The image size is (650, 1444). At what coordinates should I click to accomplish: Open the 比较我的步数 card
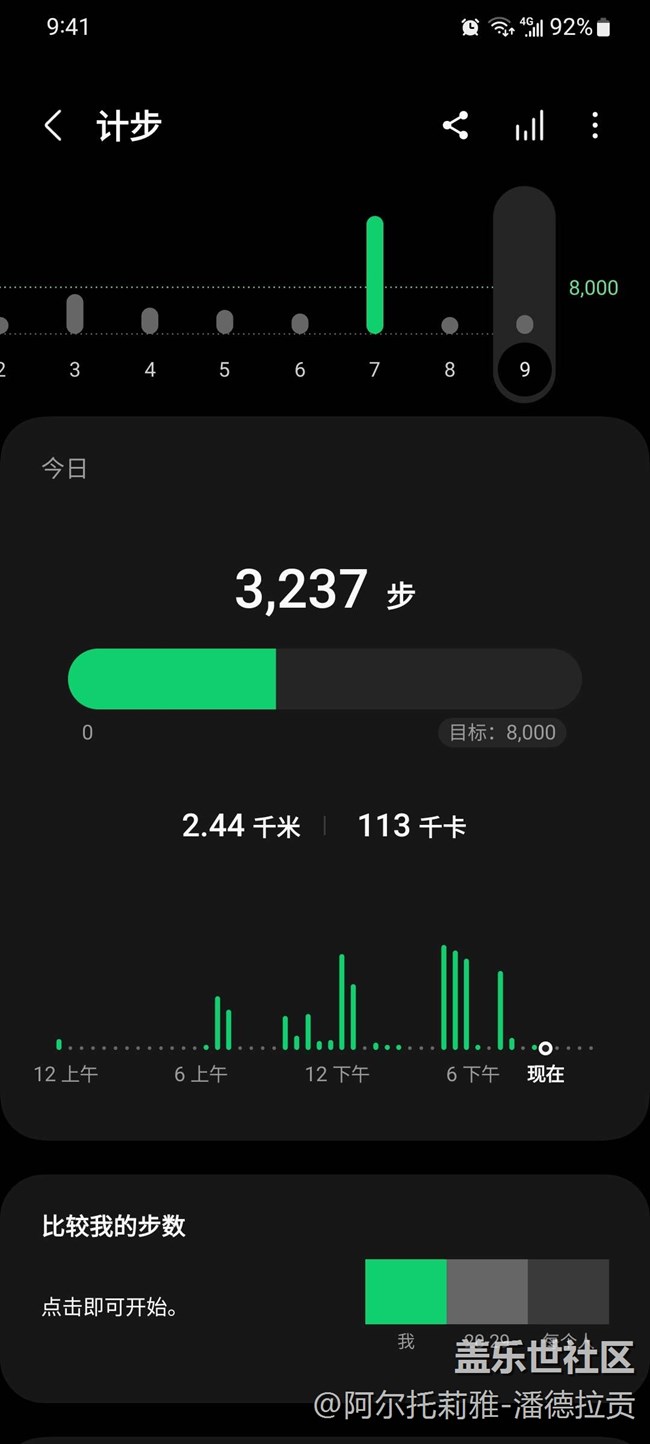click(324, 1288)
